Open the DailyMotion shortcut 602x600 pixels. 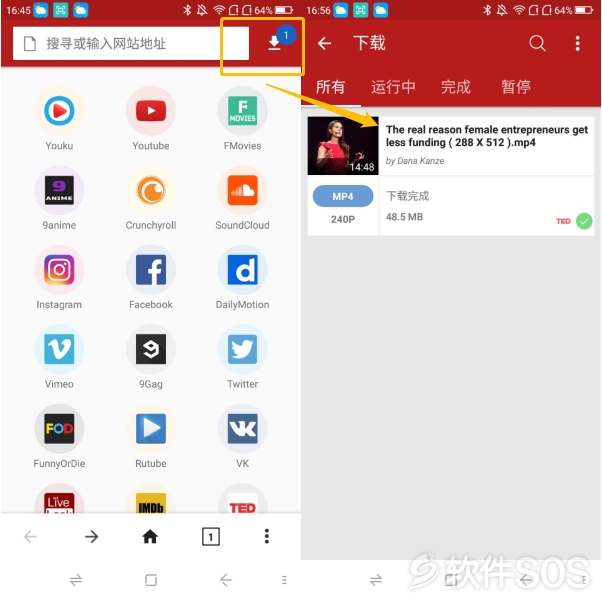pyautogui.click(x=242, y=270)
